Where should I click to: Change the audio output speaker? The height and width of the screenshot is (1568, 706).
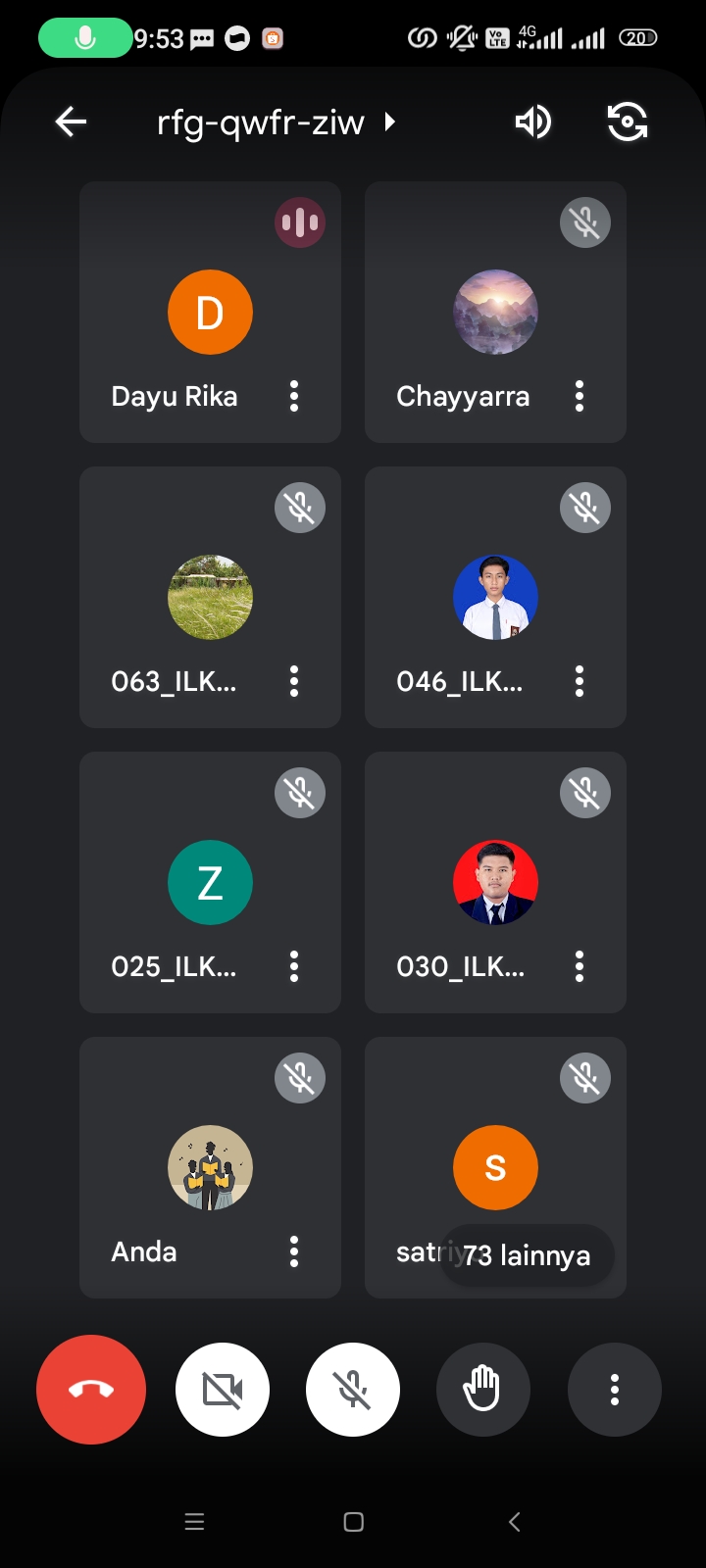coord(532,122)
